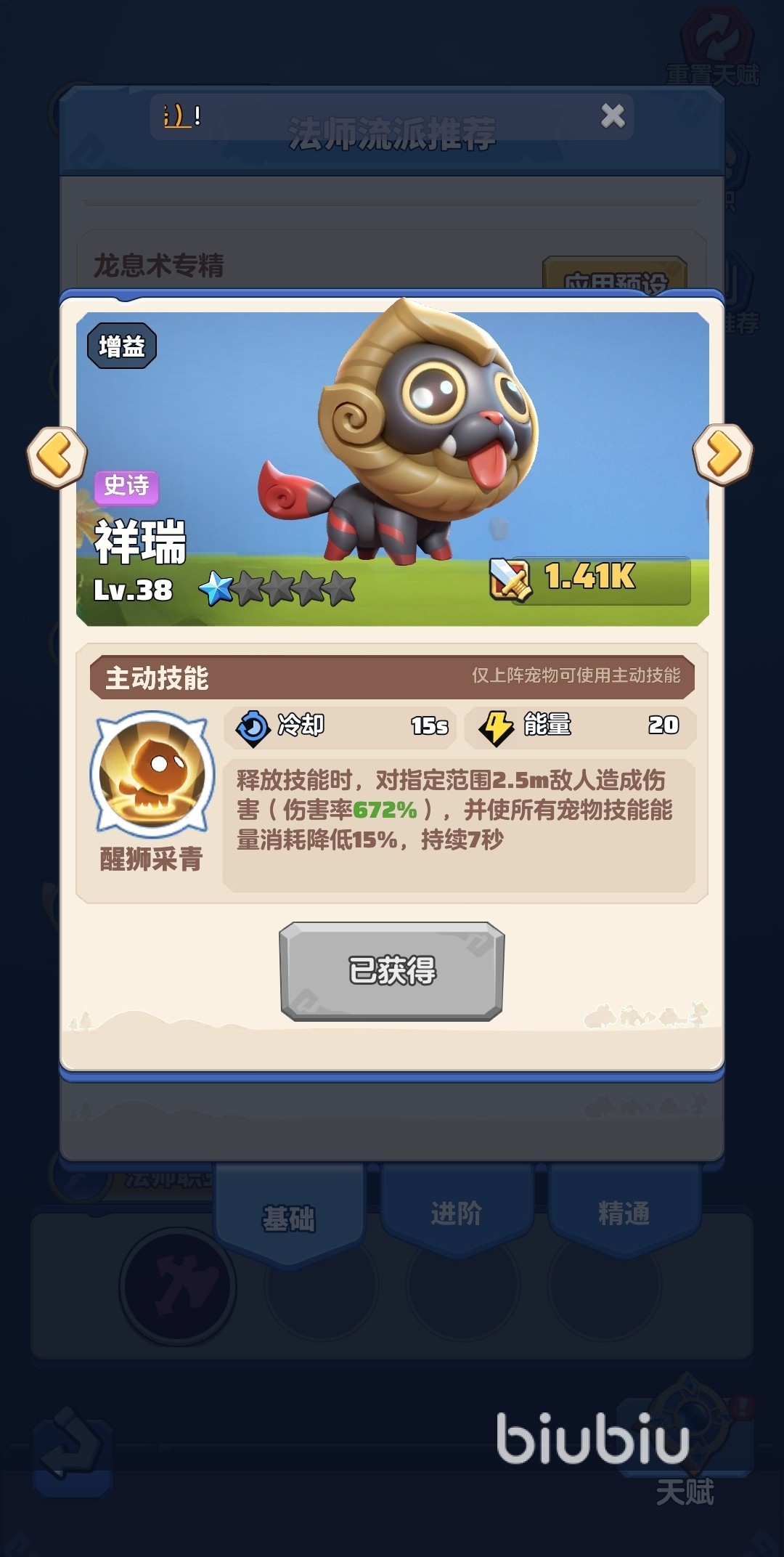Go to the previous pet with the left arrow

57,456
